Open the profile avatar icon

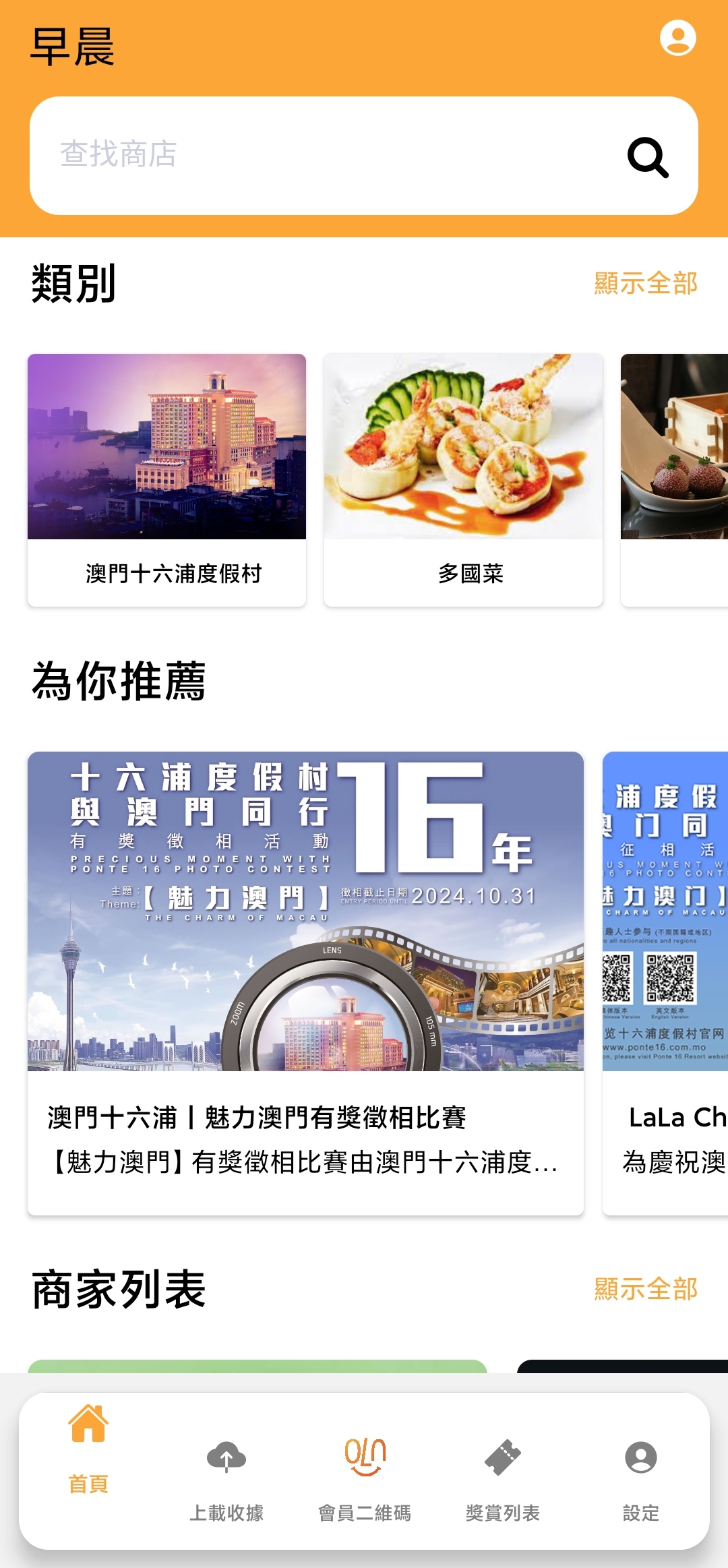coord(677,38)
